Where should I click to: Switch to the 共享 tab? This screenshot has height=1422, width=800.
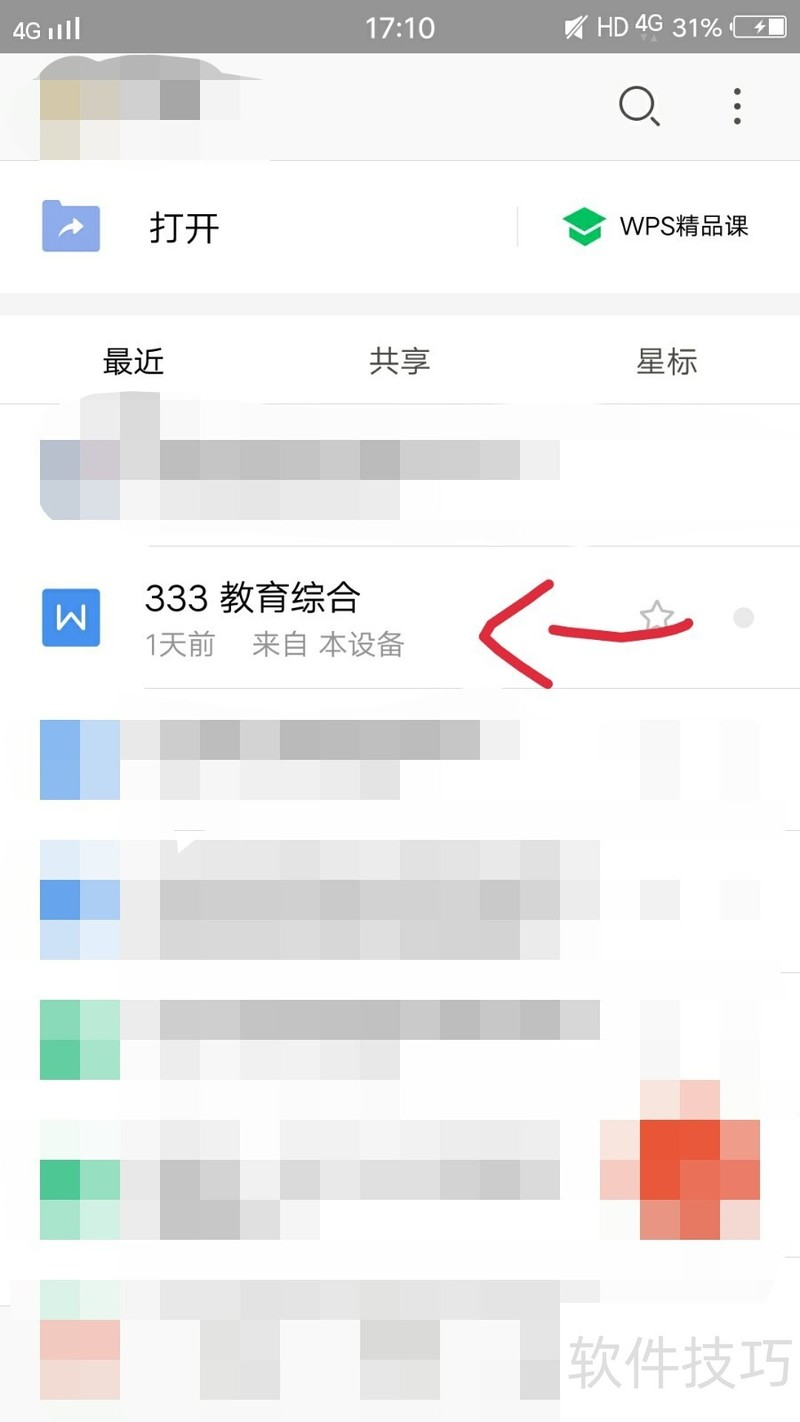399,361
